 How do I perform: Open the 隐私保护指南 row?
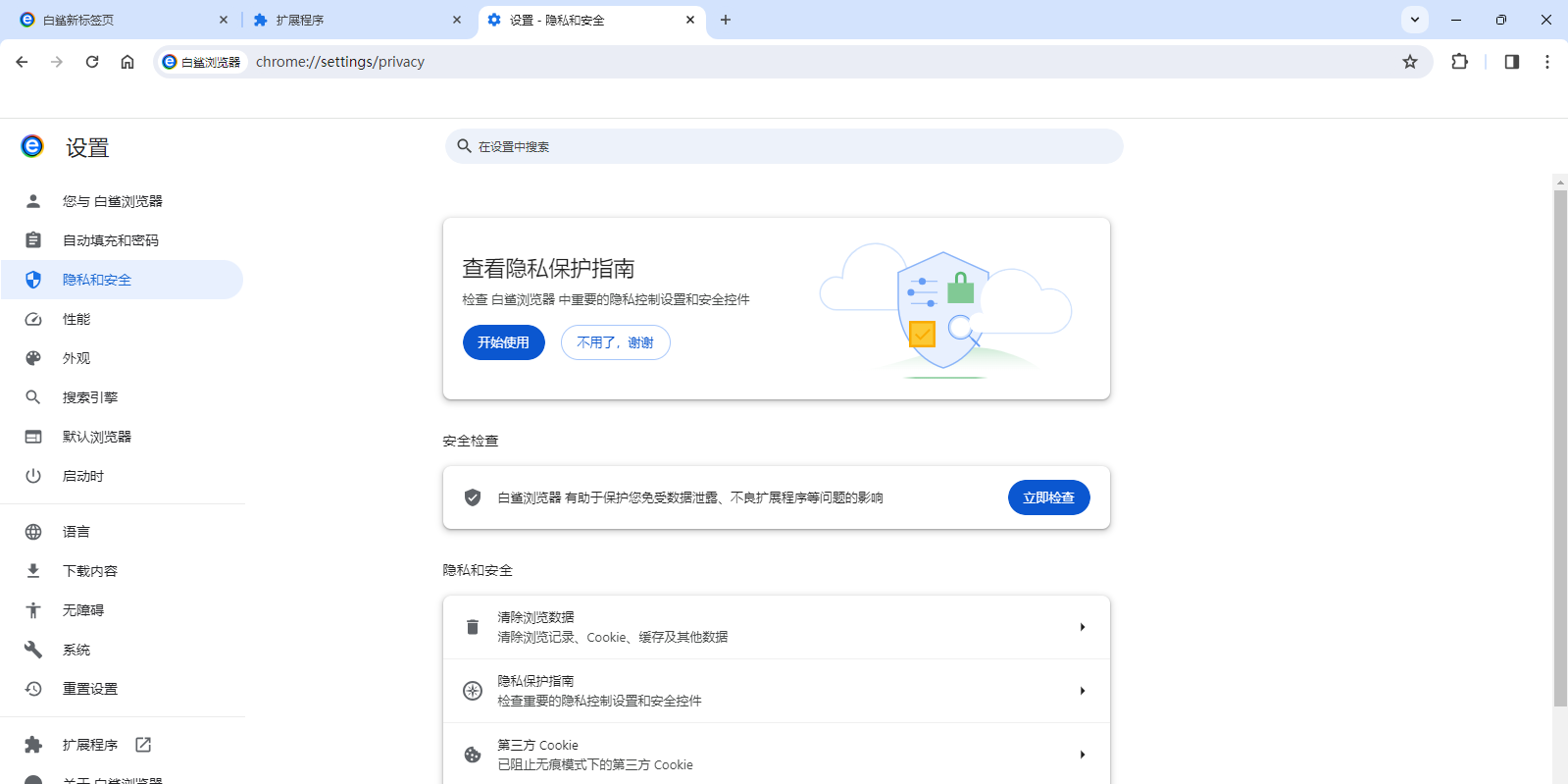point(776,691)
